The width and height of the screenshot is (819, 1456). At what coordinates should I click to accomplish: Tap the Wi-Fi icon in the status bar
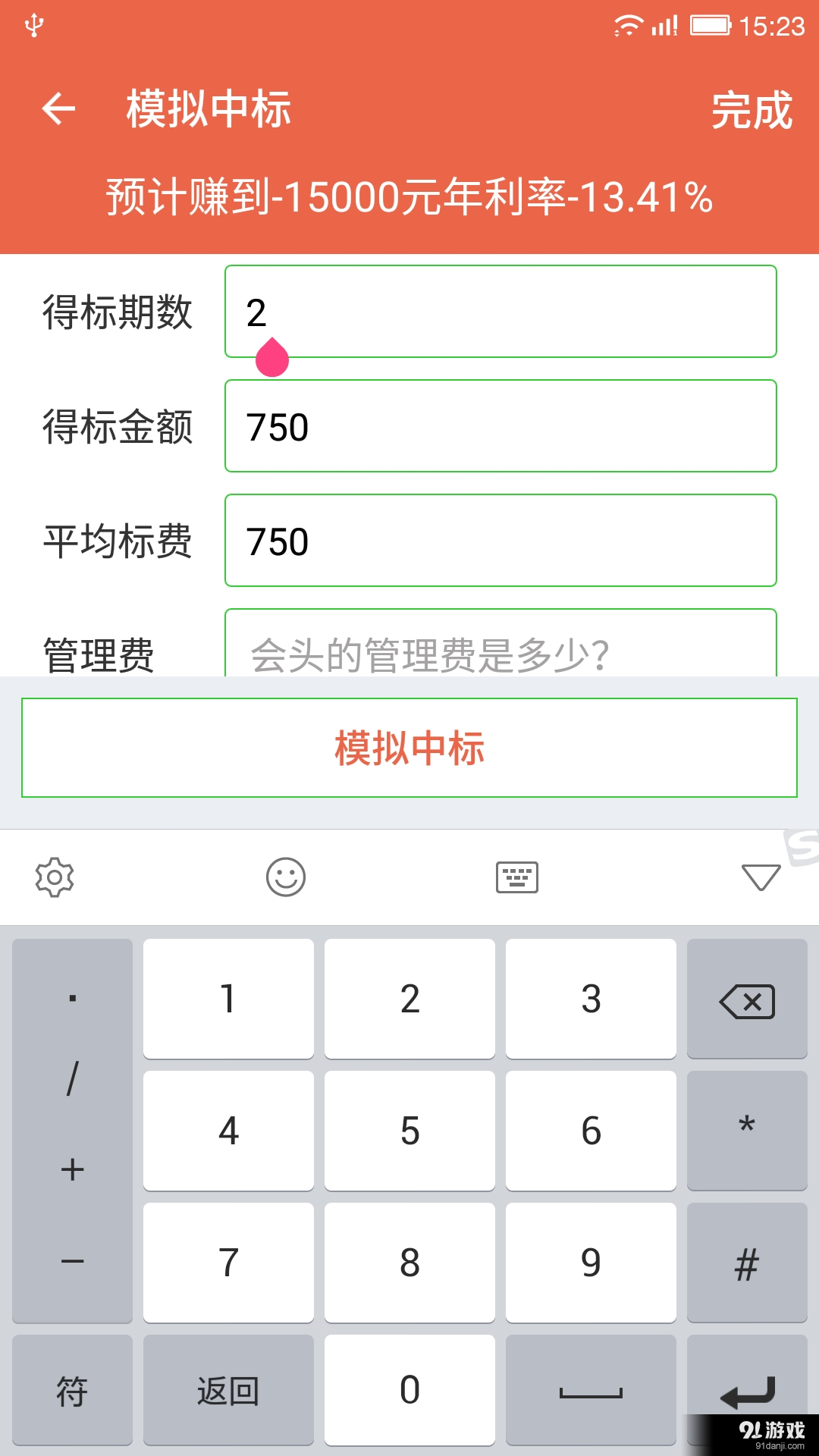626,24
